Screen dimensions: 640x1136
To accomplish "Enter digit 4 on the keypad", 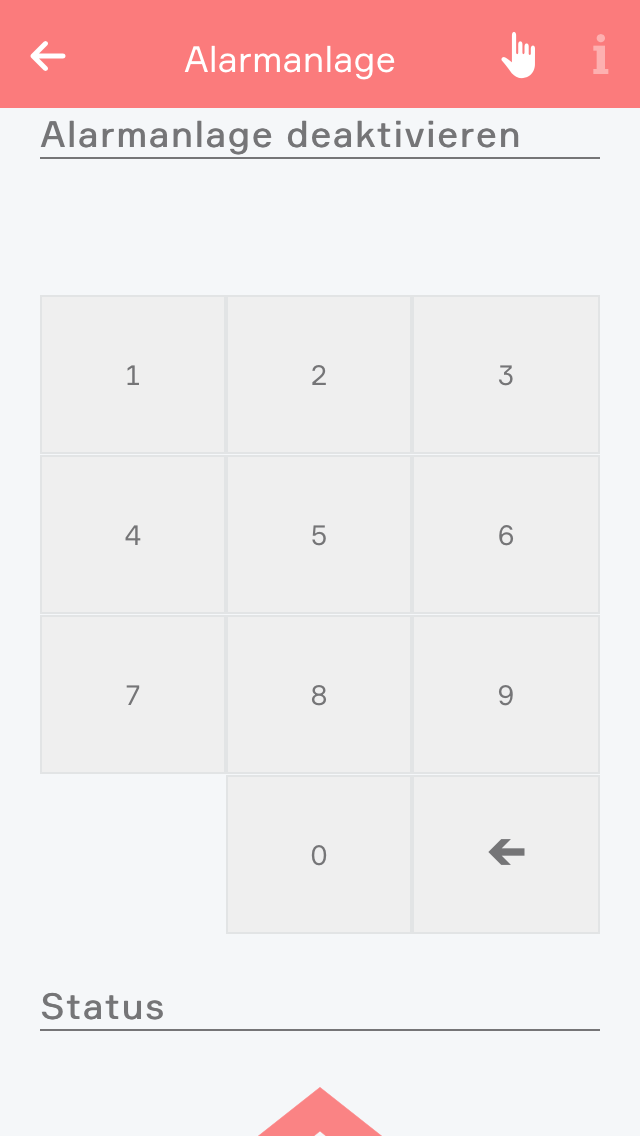I will [x=133, y=535].
